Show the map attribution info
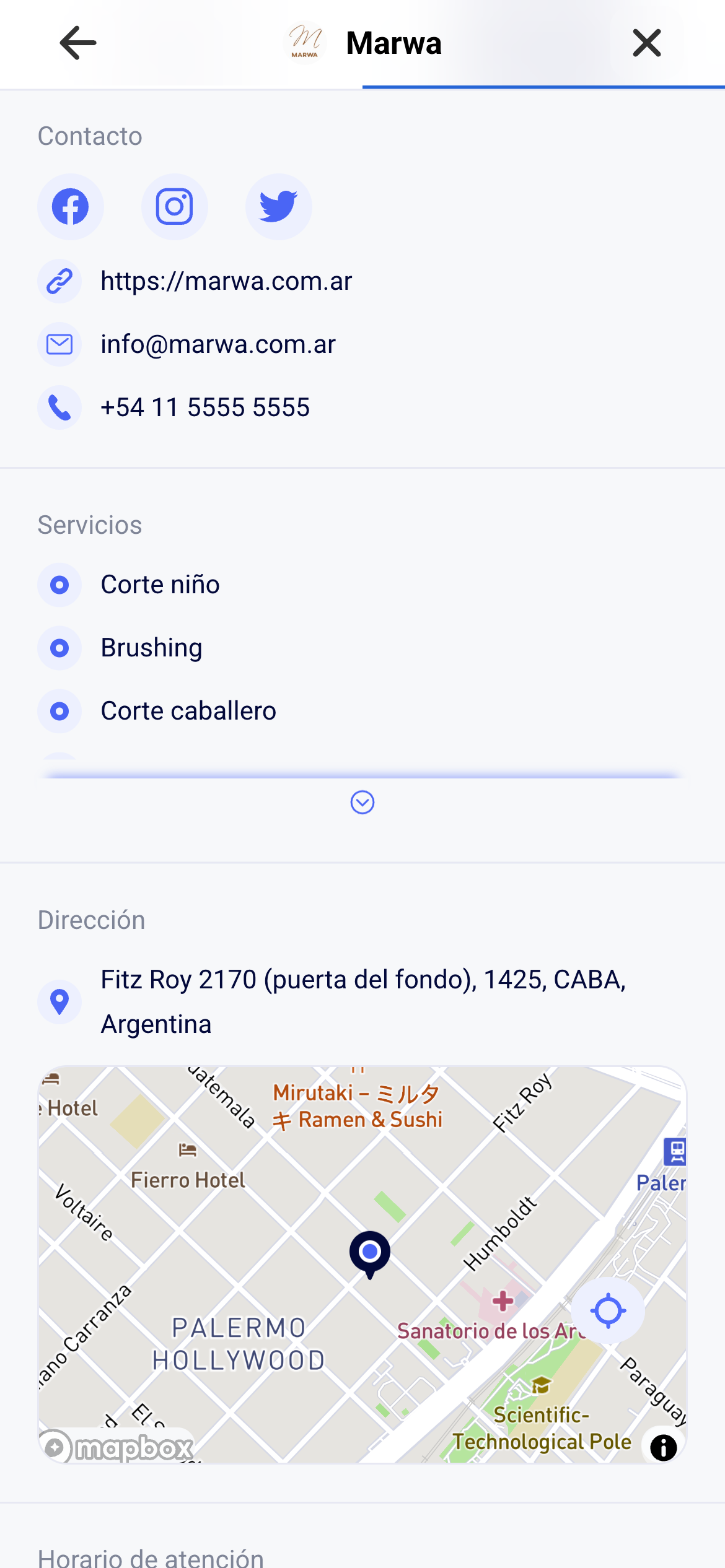This screenshot has height=1568, width=725. (x=663, y=1448)
